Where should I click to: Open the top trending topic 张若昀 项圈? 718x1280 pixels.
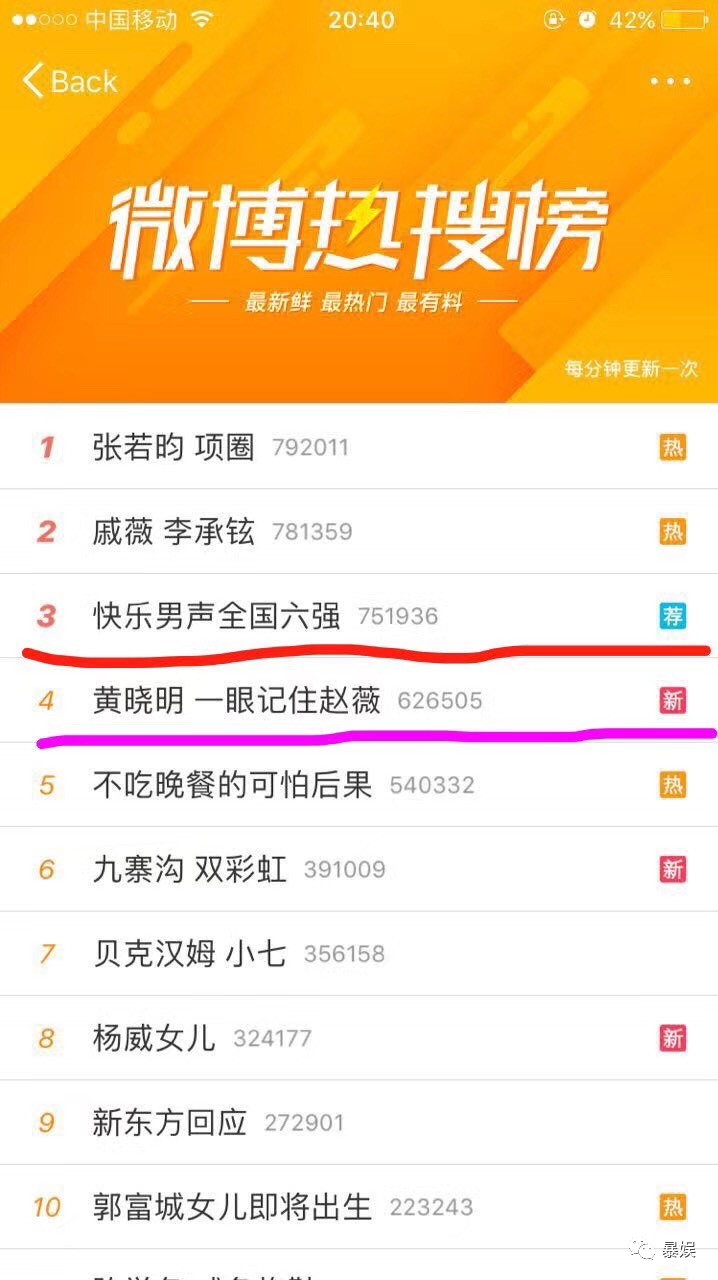[359, 447]
